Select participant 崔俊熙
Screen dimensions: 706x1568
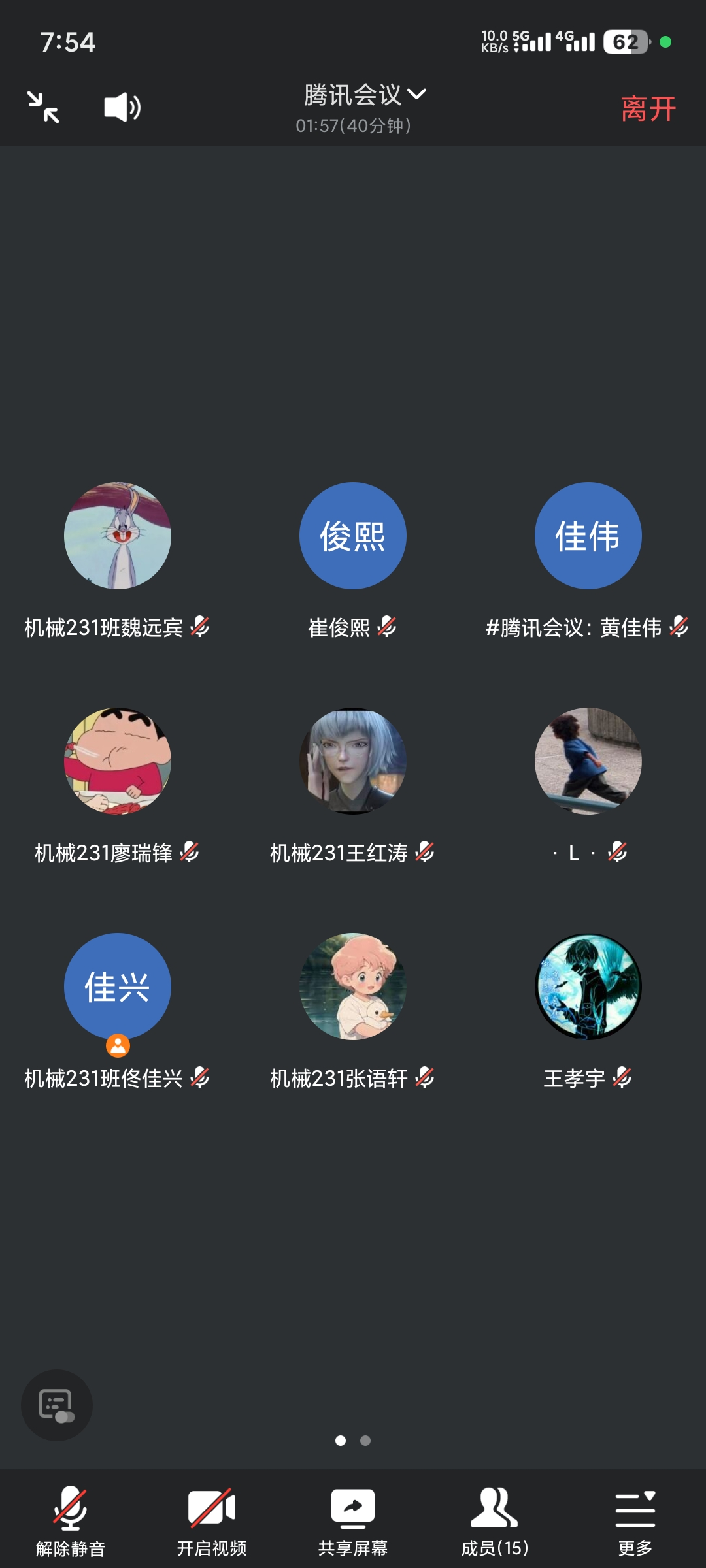[353, 536]
